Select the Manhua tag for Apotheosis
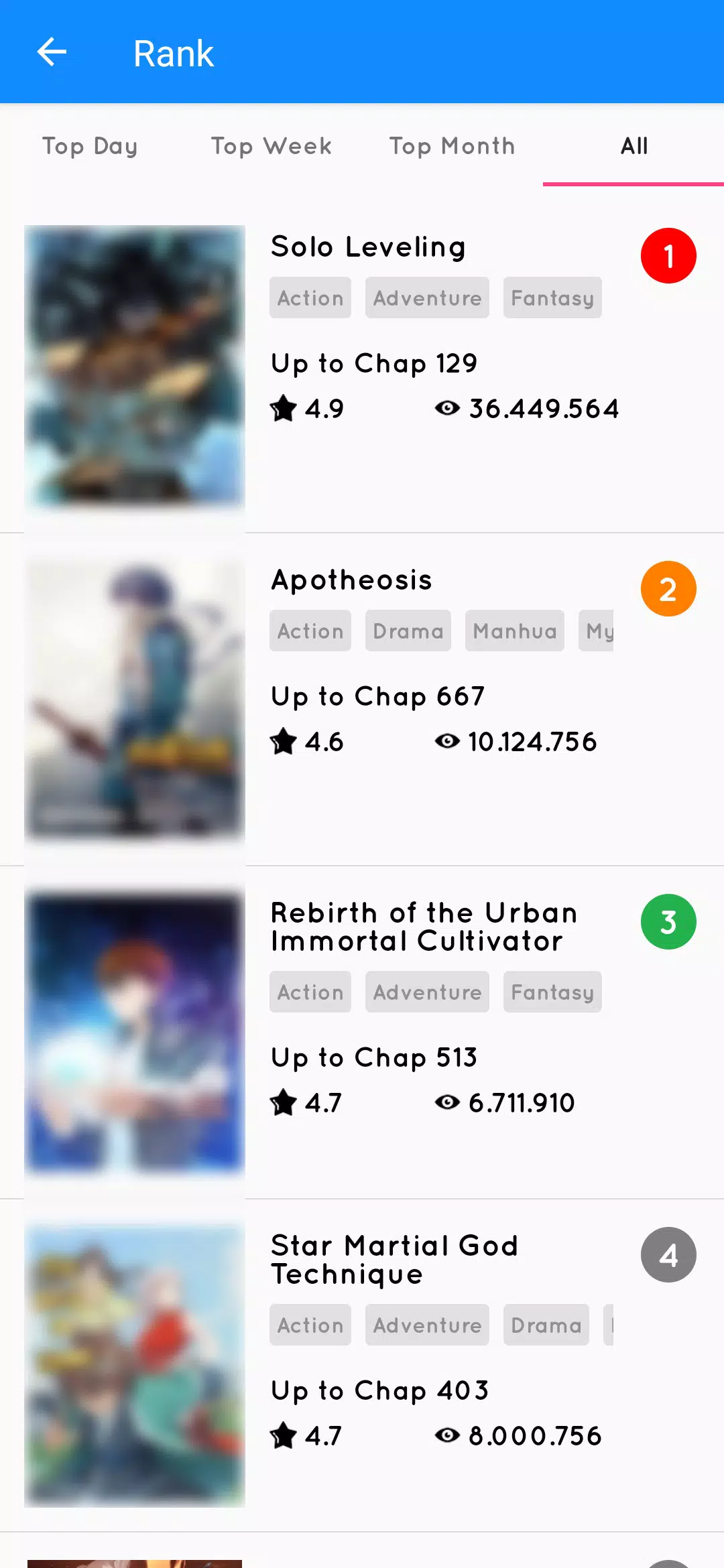 point(514,630)
